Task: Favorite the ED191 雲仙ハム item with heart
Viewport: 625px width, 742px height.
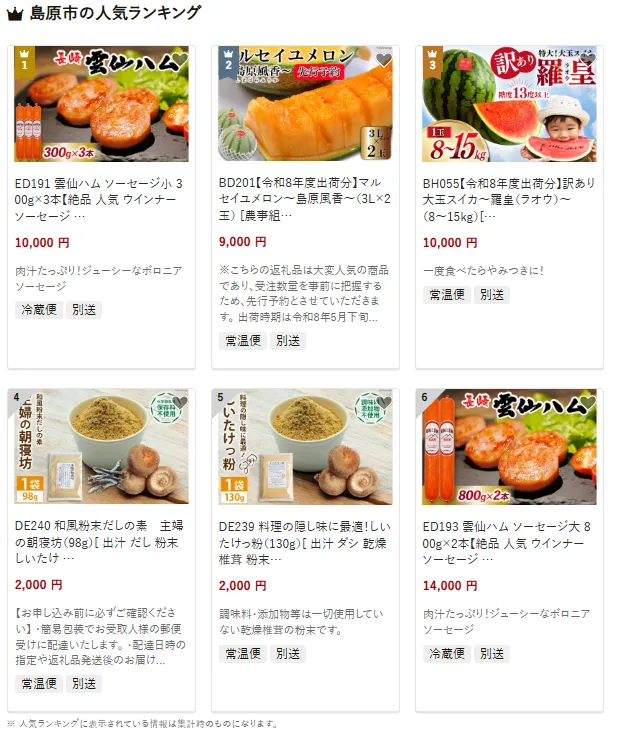Action: (179, 60)
